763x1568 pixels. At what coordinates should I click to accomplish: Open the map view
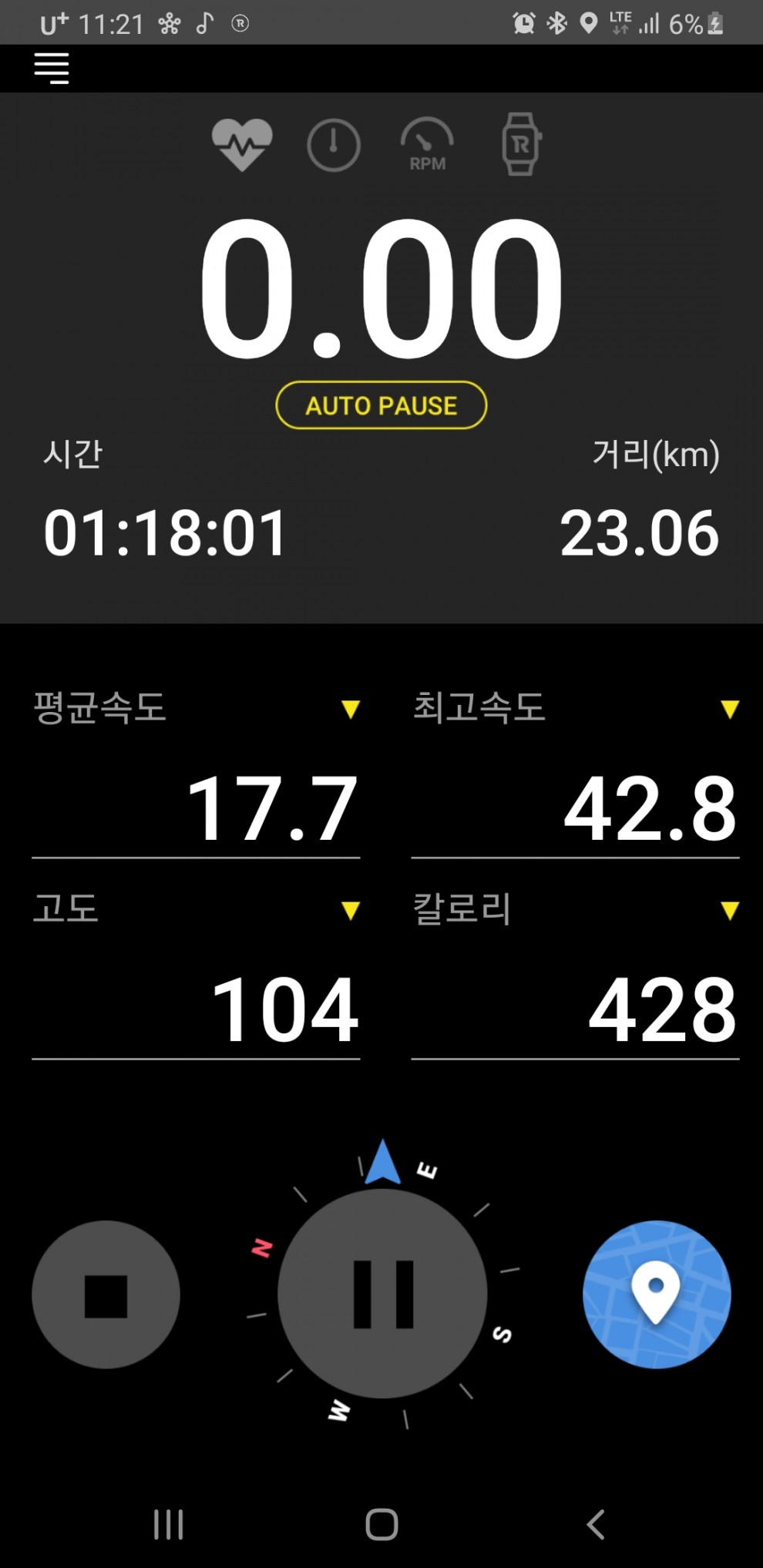(657, 1295)
